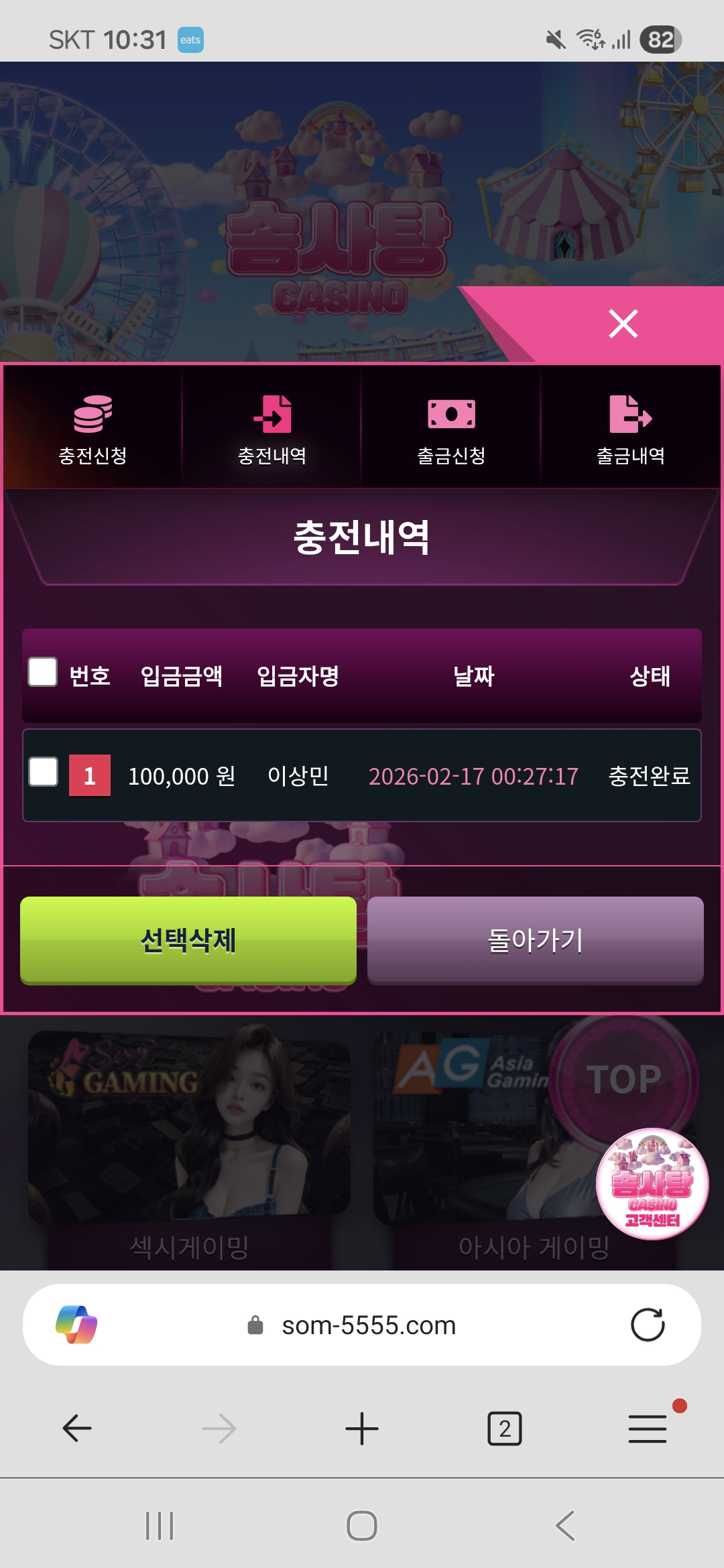Check the select-all box in the header

43,672
